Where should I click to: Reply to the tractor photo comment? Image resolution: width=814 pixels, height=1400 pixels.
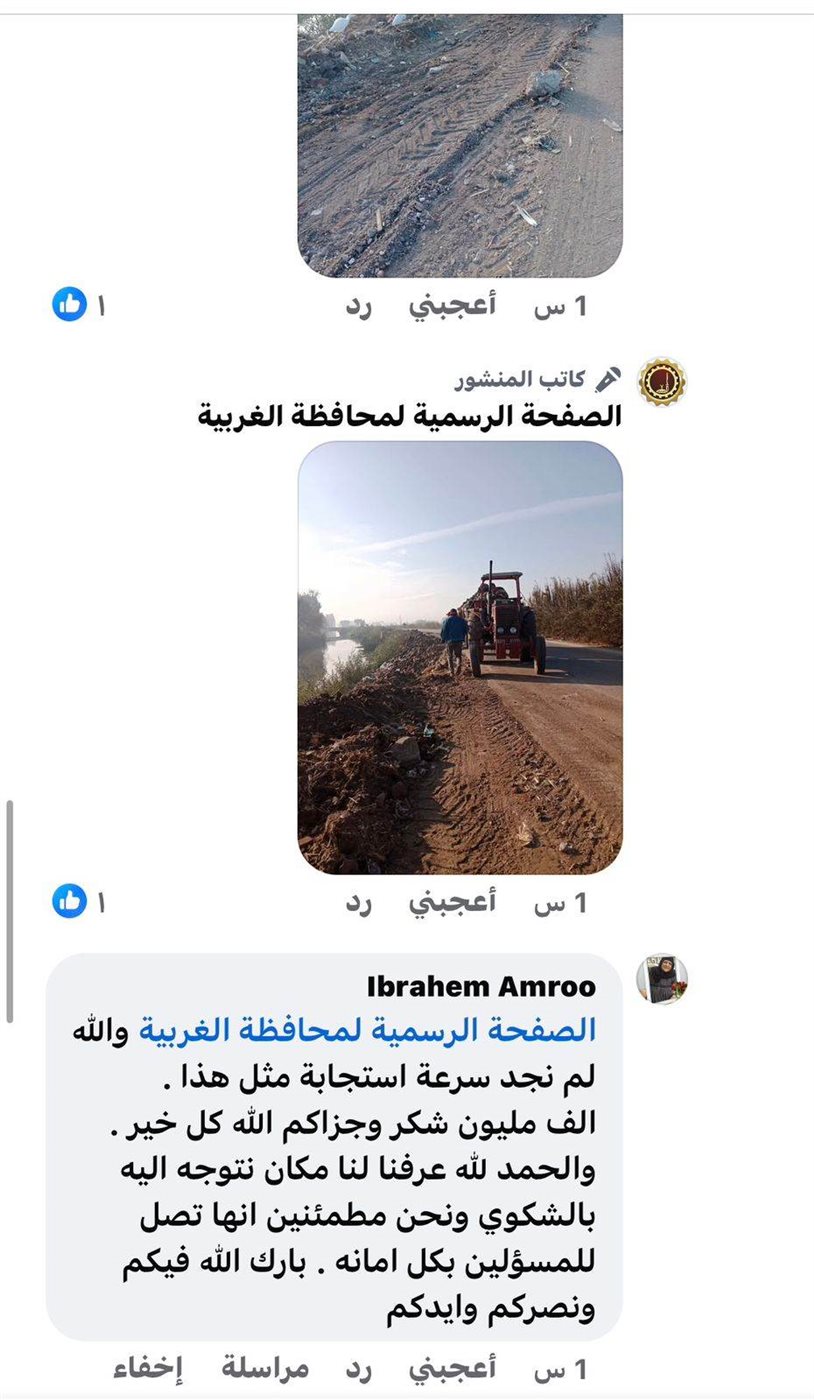359,903
